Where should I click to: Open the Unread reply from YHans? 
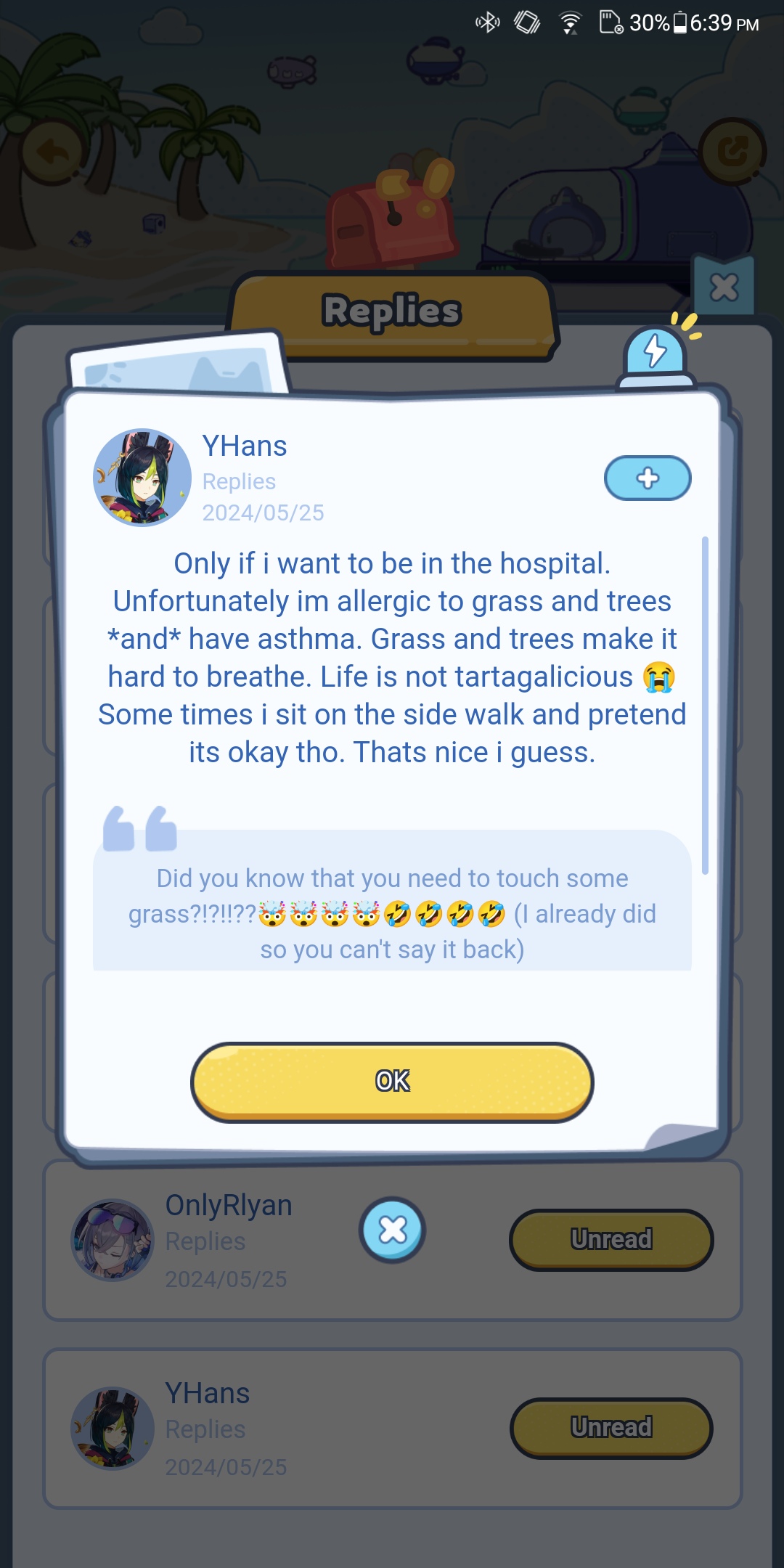coord(611,1427)
